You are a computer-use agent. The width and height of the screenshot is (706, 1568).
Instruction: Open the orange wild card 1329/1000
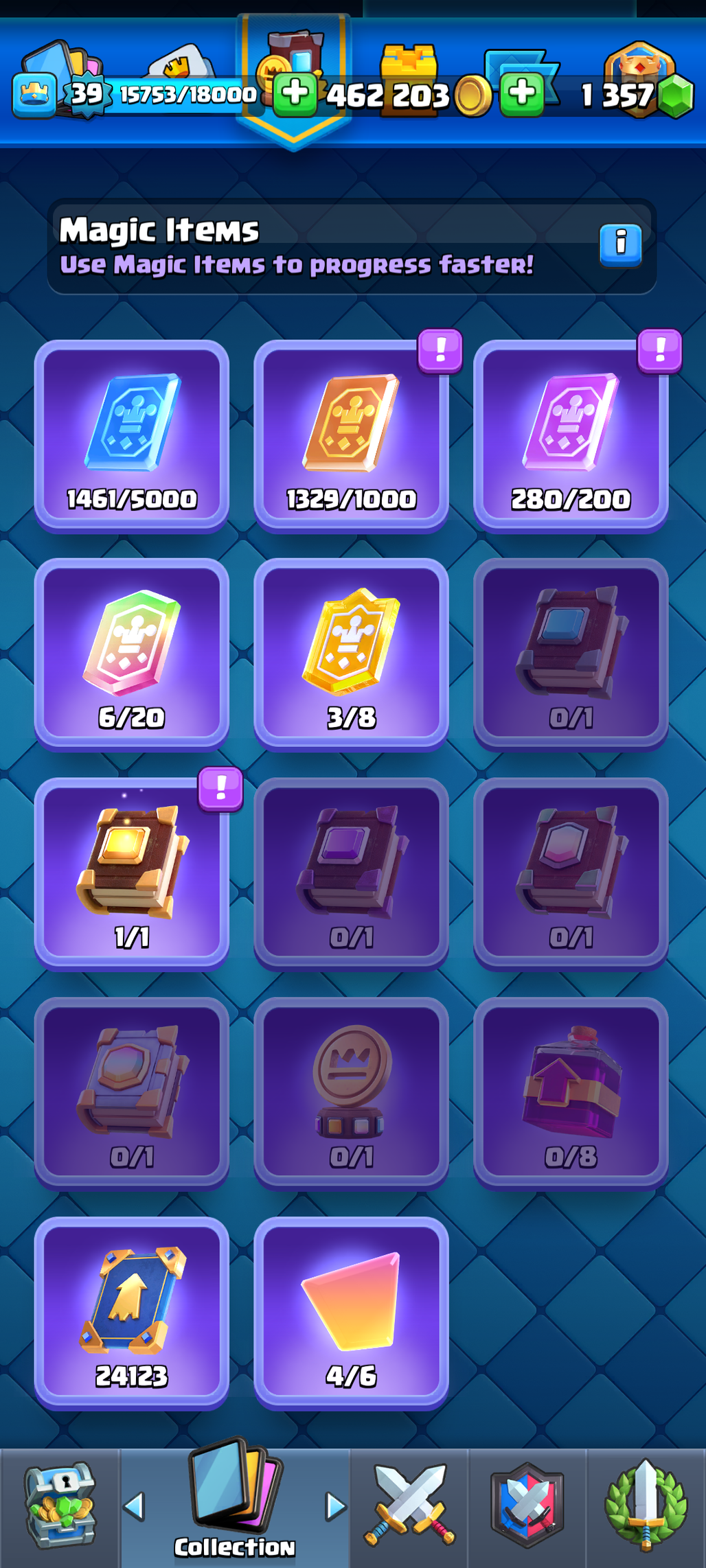tap(351, 435)
